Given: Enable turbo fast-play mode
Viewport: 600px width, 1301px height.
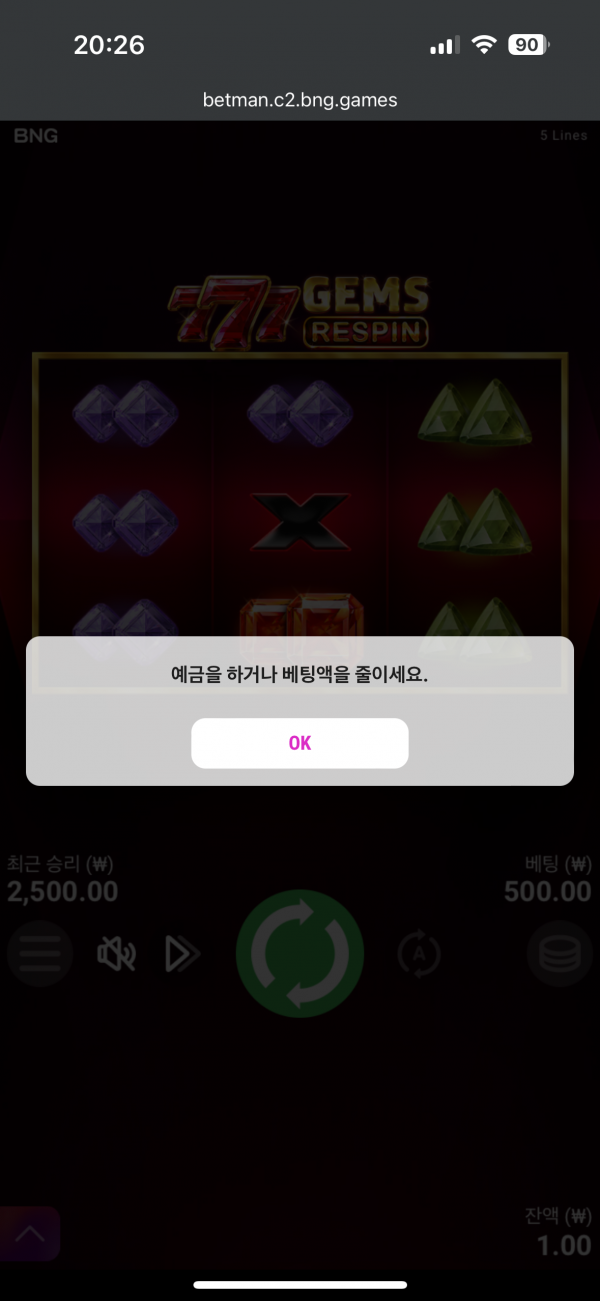Looking at the screenshot, I should [x=182, y=955].
